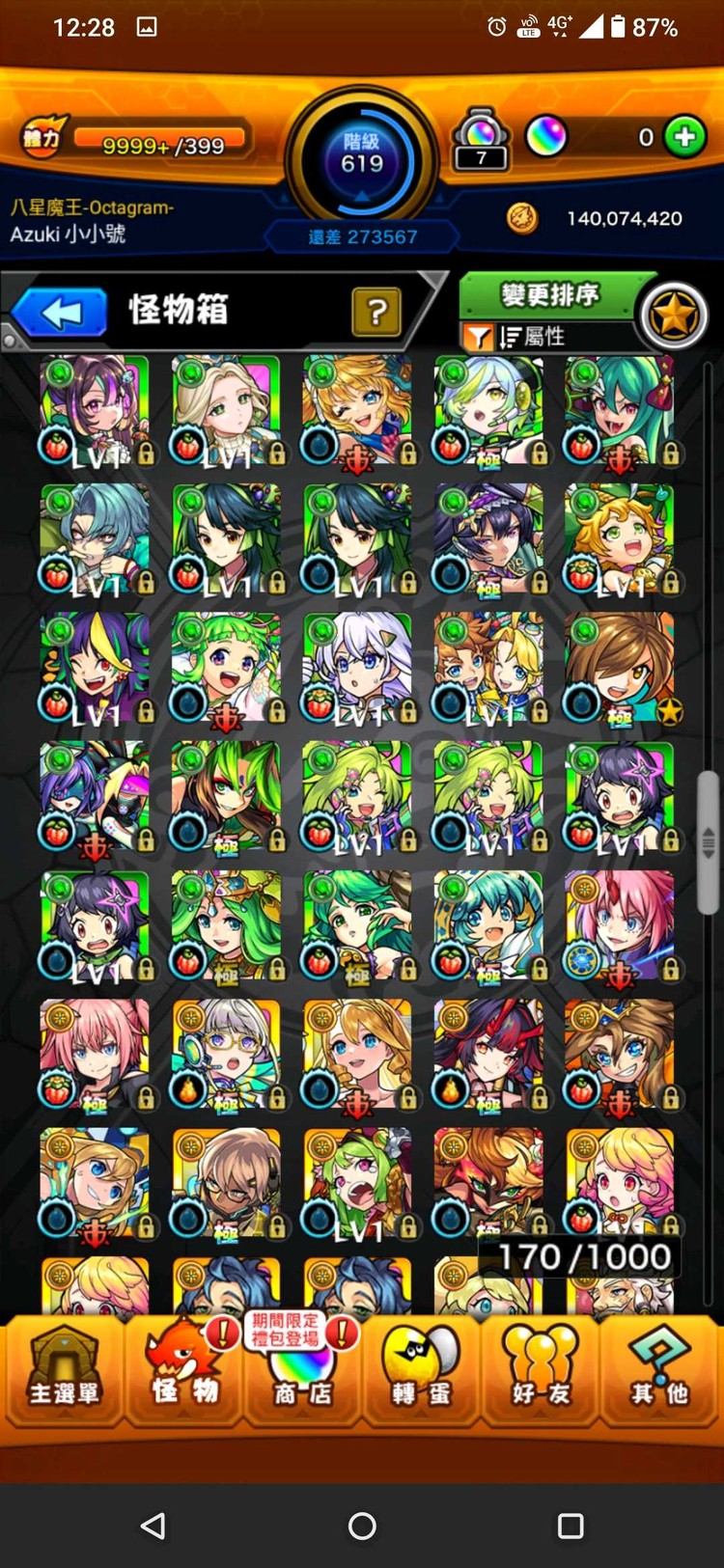Screen dimensions: 724x1568
Task: Open the 好友 friends tab
Action: [540, 1372]
